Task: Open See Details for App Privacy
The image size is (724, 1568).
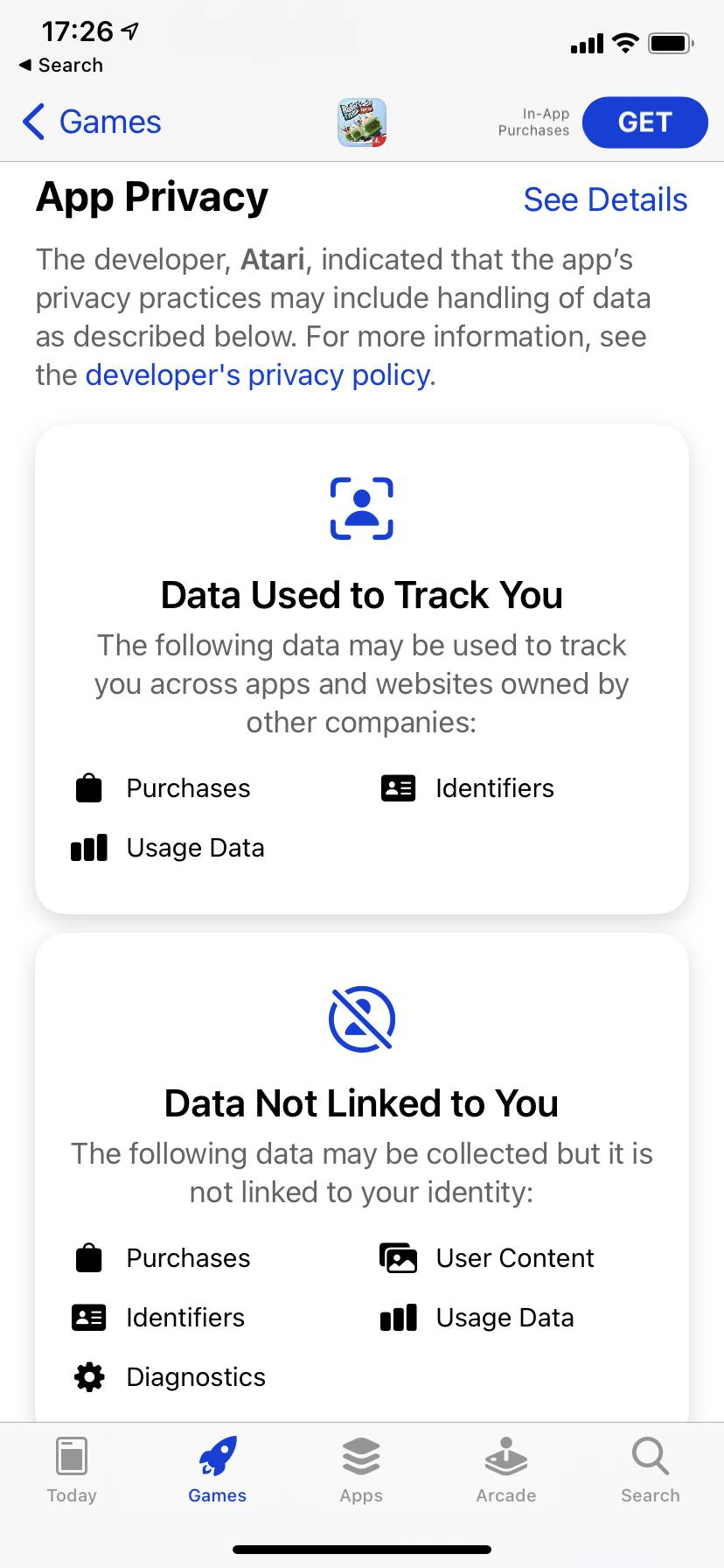Action: [605, 199]
